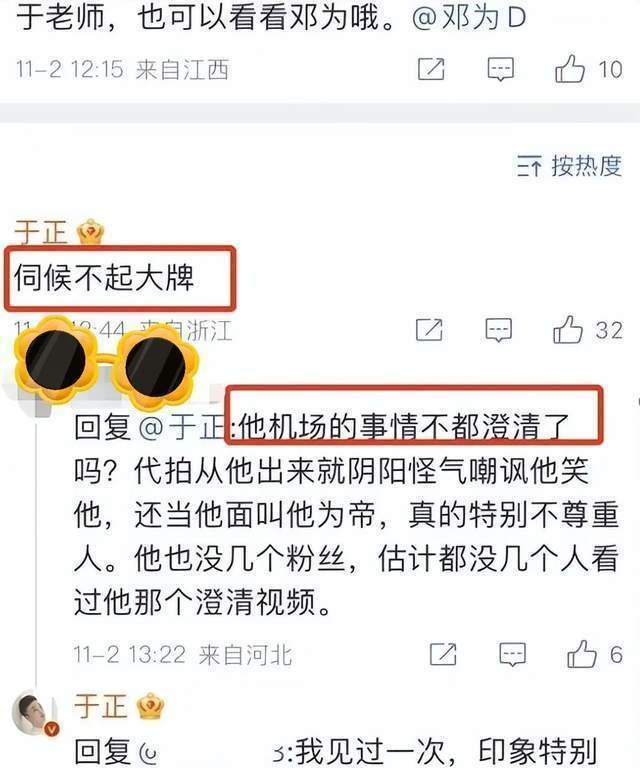Image resolution: width=640 pixels, height=768 pixels.
Task: Open 于正's profile from the 伺候不起大牌 comment
Action: [x=41, y=232]
